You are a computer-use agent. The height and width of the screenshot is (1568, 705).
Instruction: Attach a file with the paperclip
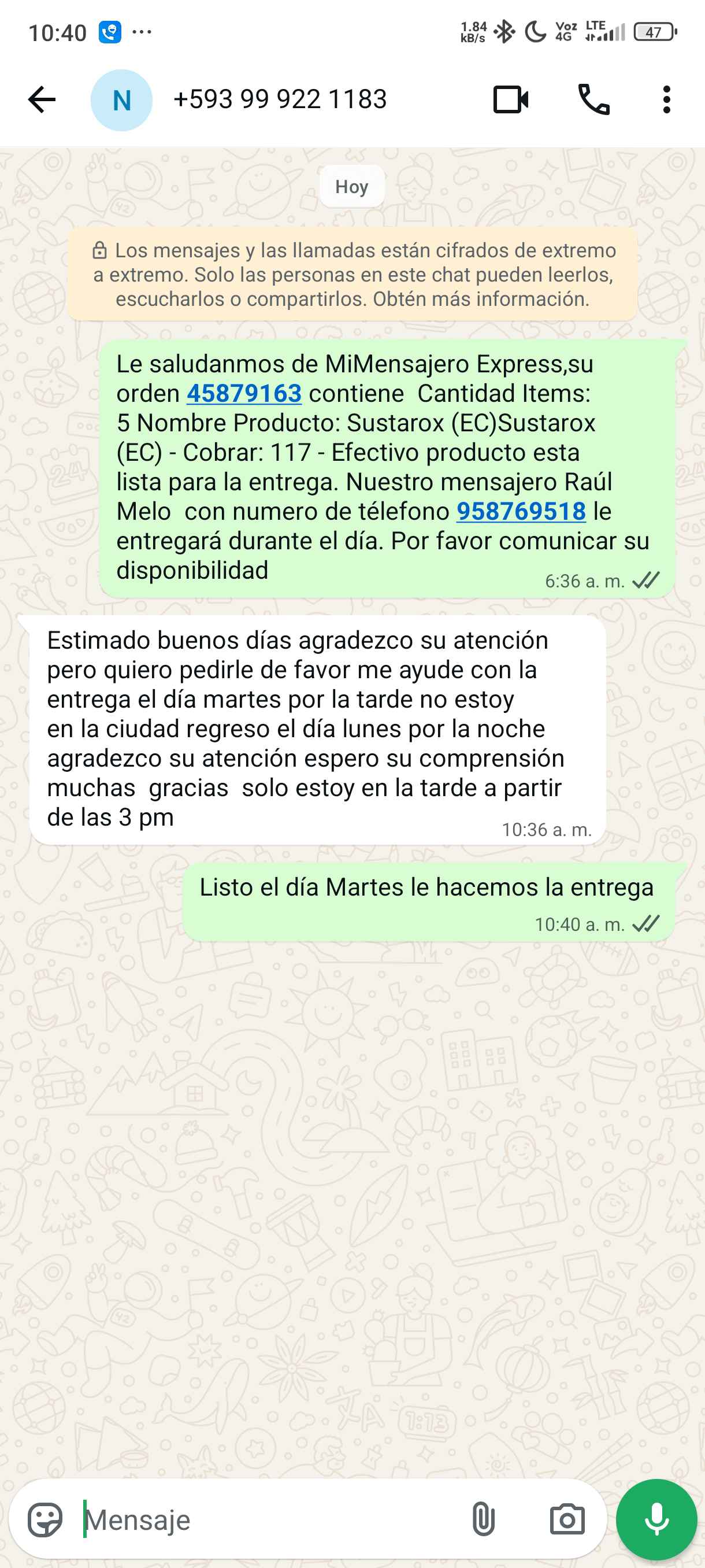tap(483, 1519)
